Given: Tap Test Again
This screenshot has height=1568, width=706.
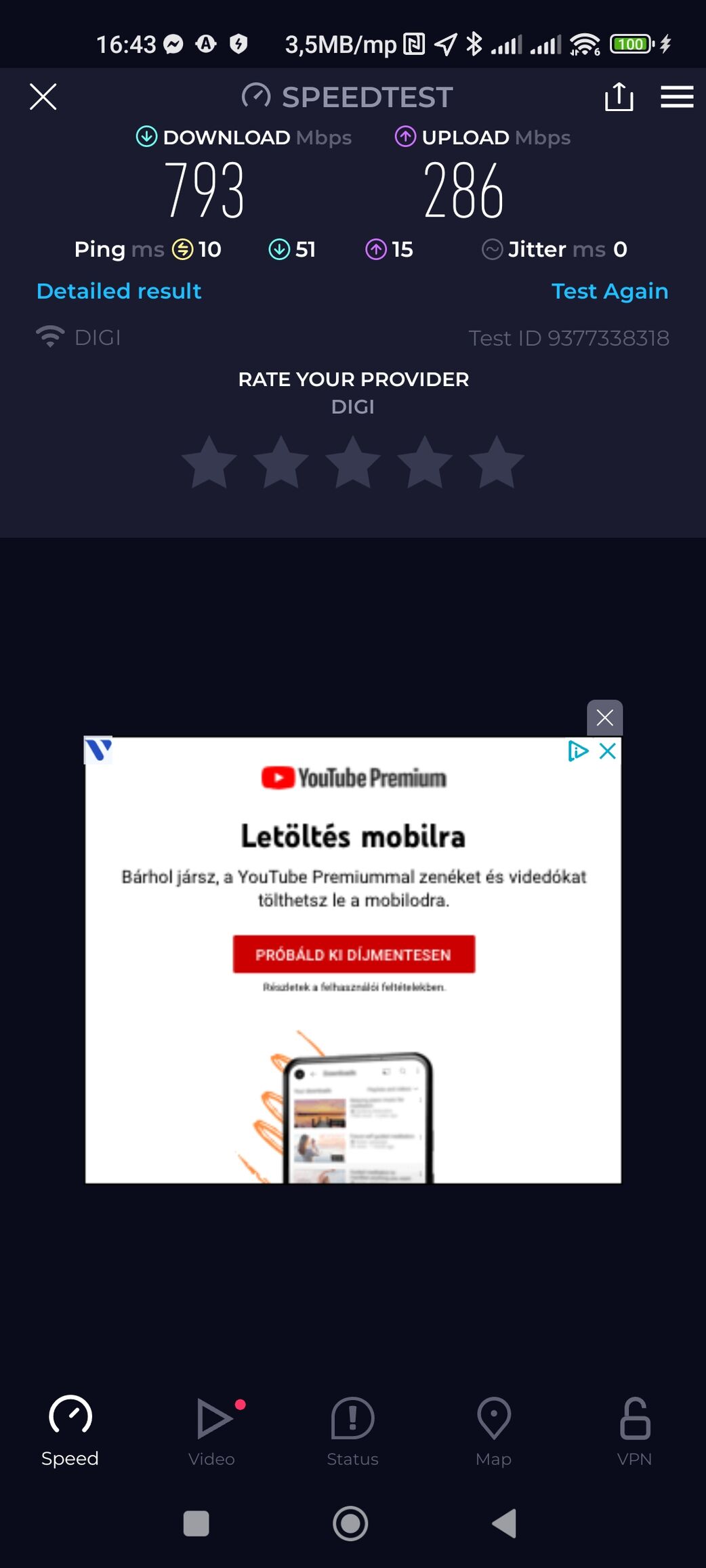Looking at the screenshot, I should pos(610,291).
